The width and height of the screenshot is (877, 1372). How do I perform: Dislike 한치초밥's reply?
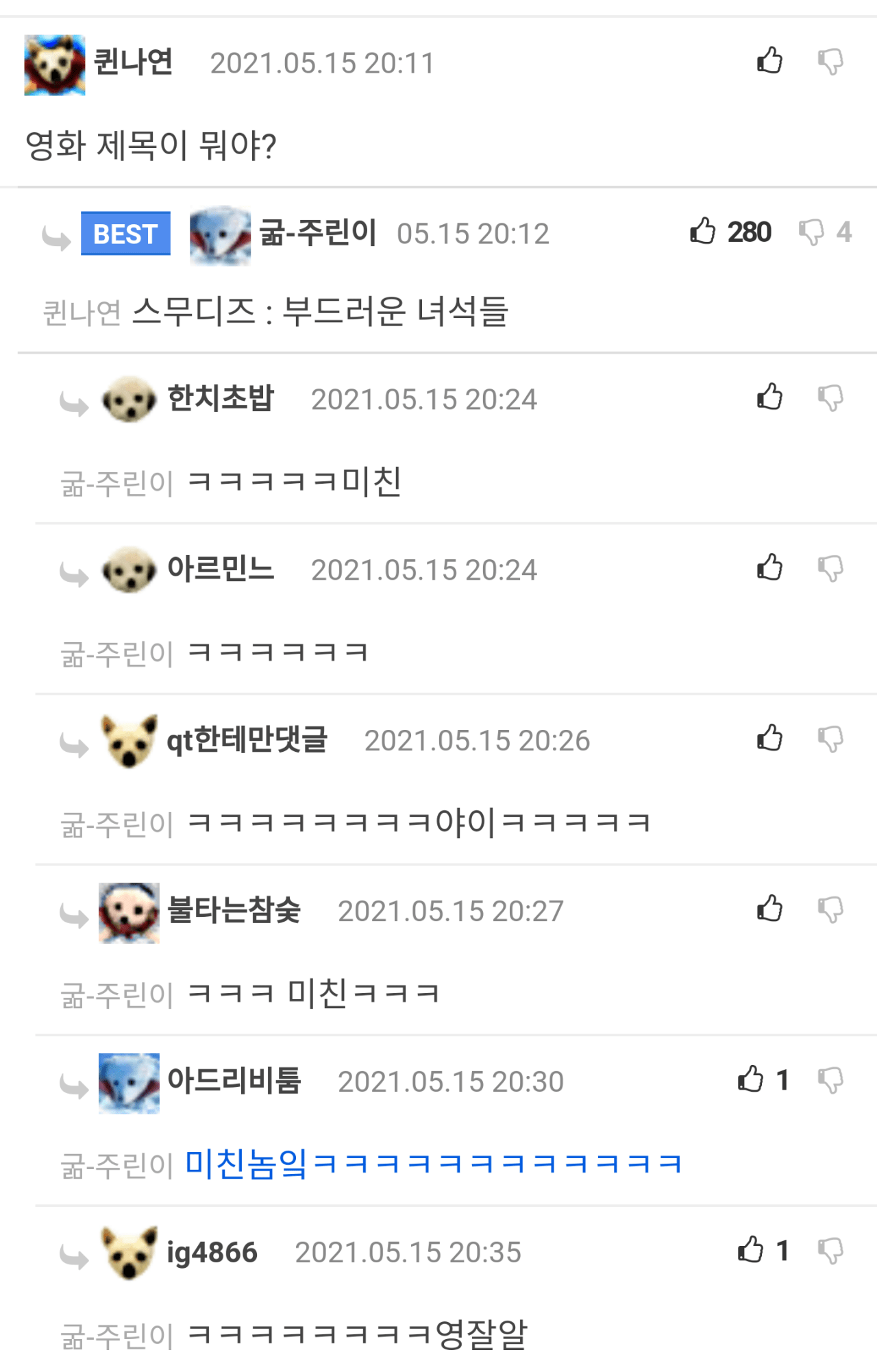tap(830, 398)
